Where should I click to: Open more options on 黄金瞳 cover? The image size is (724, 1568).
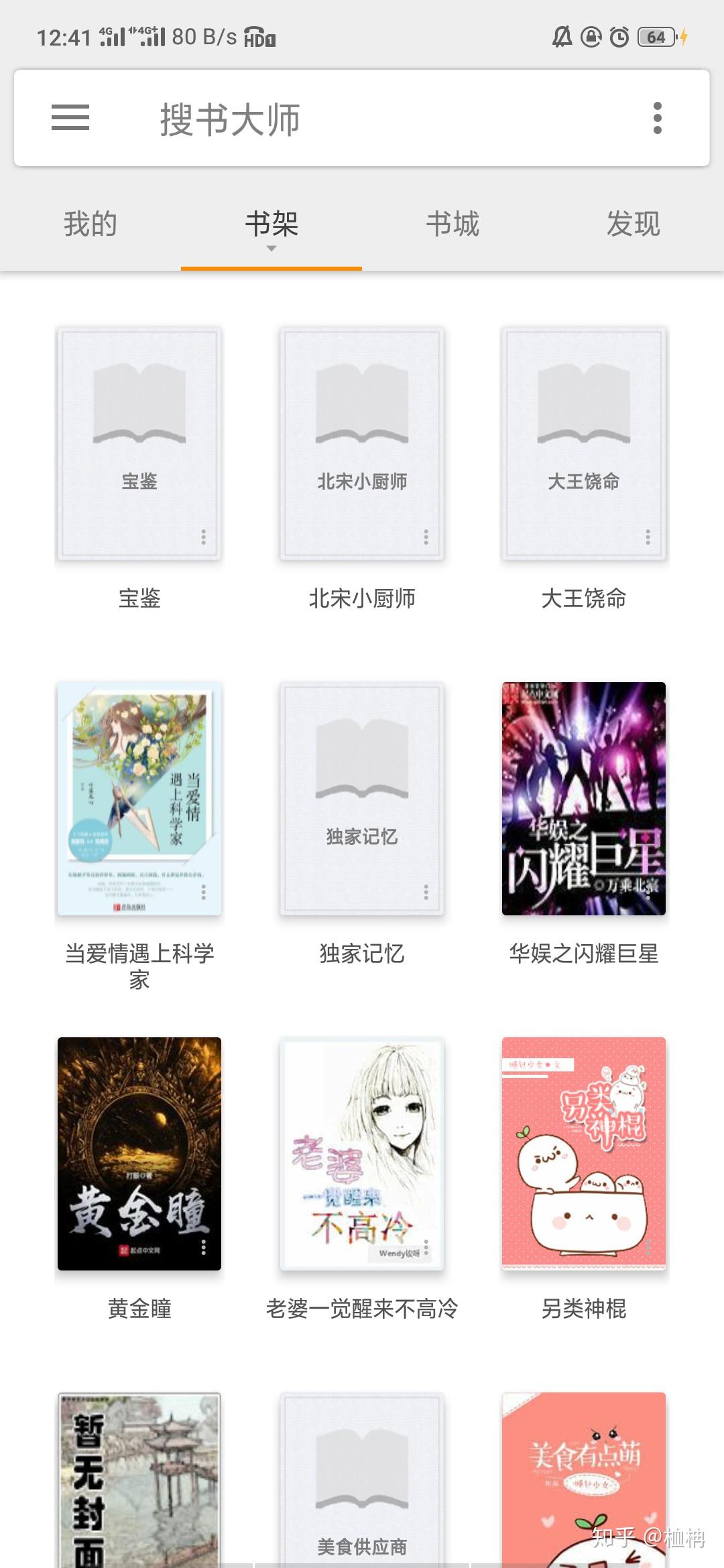coord(204,1247)
